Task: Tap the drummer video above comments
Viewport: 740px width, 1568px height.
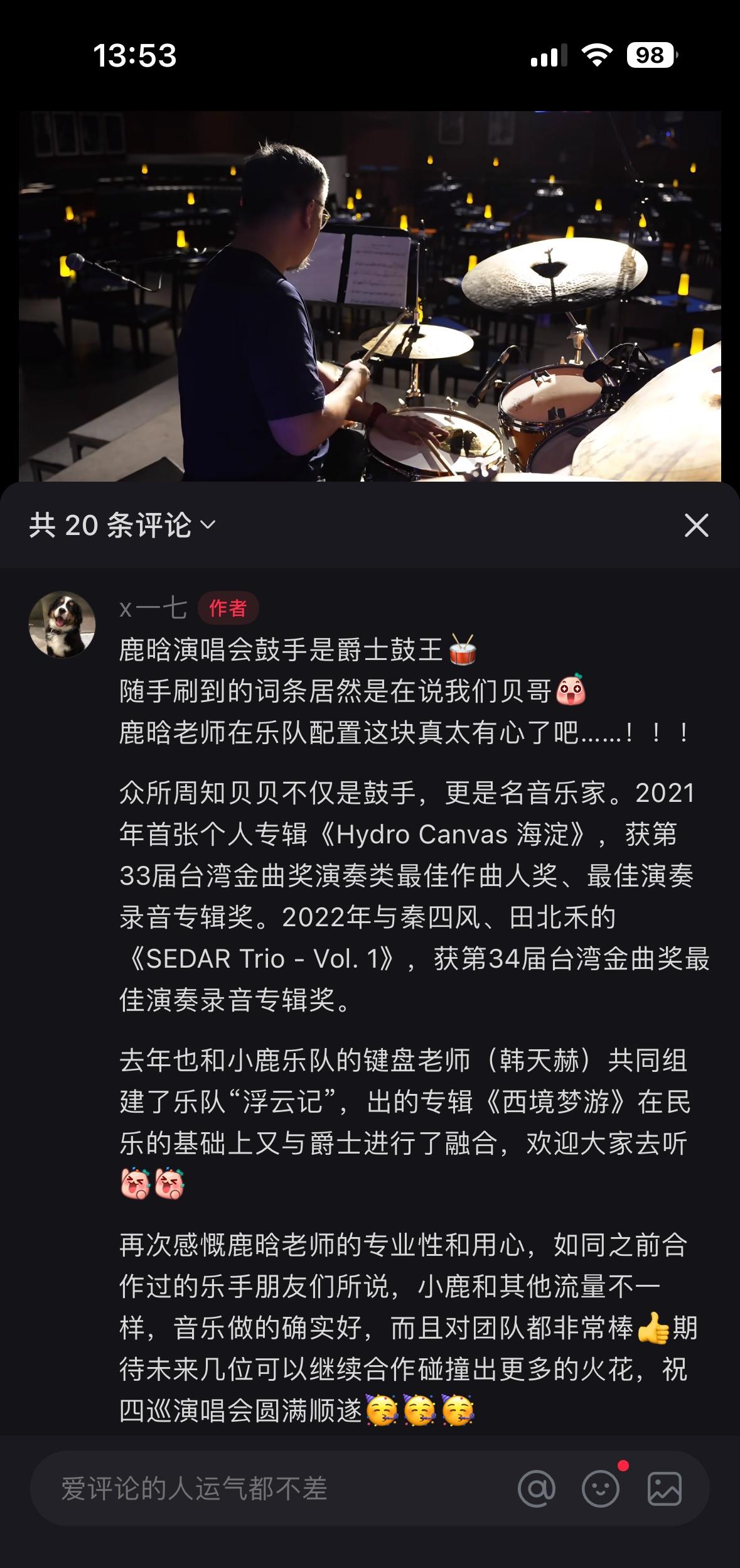Action: (x=370, y=296)
